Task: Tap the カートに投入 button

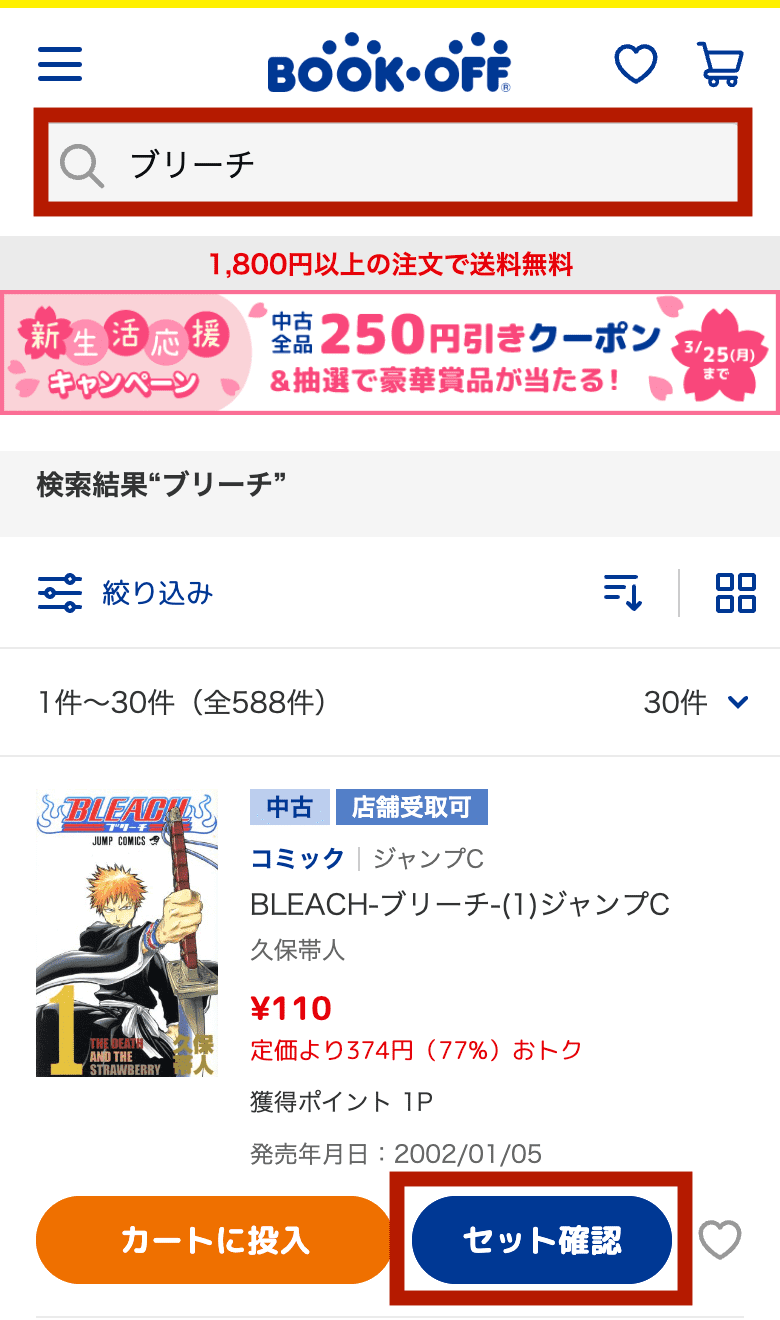Action: click(x=214, y=1240)
